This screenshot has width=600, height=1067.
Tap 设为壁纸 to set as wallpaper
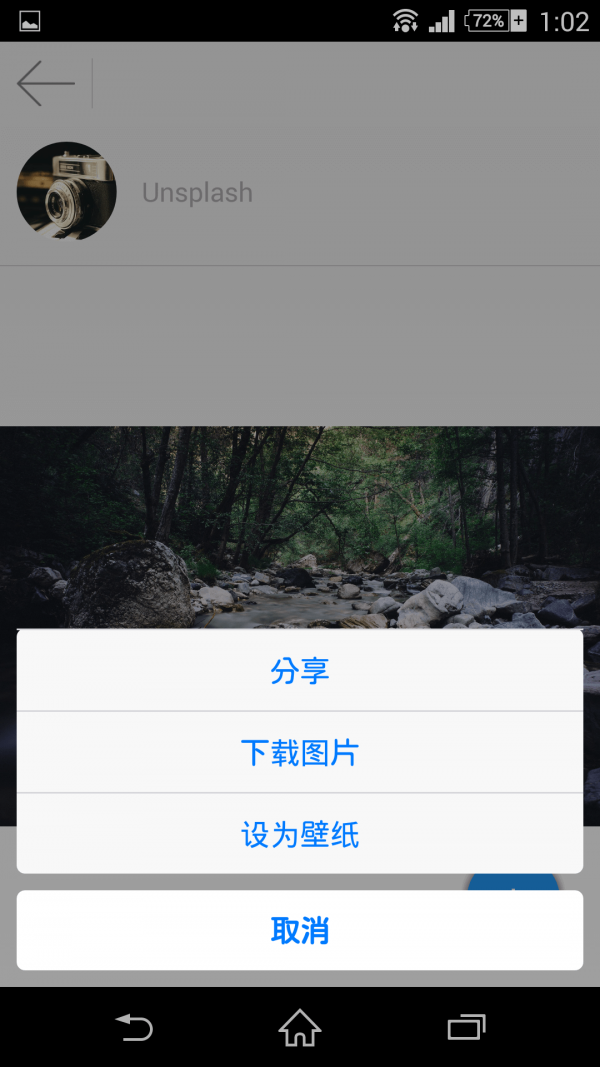300,834
